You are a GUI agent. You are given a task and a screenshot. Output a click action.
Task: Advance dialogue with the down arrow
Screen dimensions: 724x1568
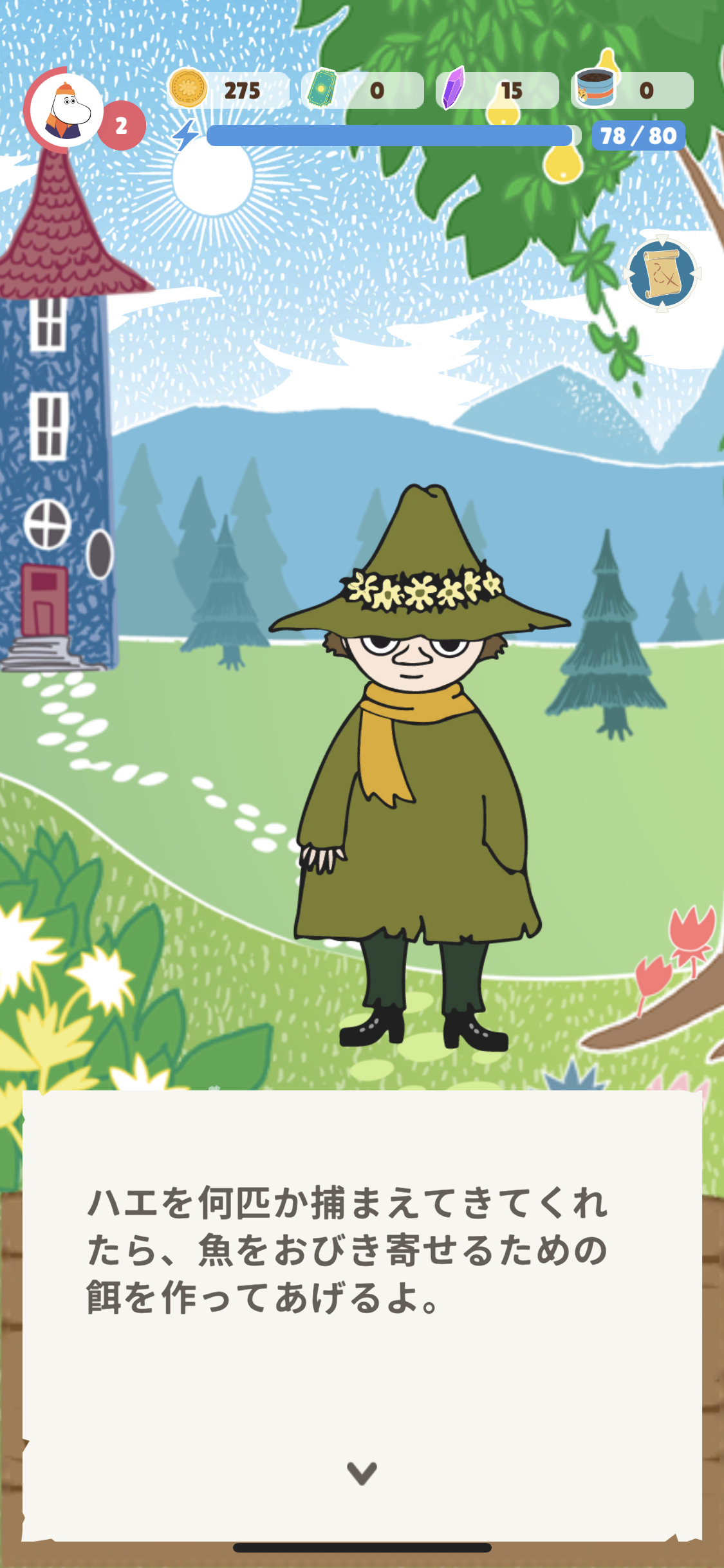[x=362, y=1471]
